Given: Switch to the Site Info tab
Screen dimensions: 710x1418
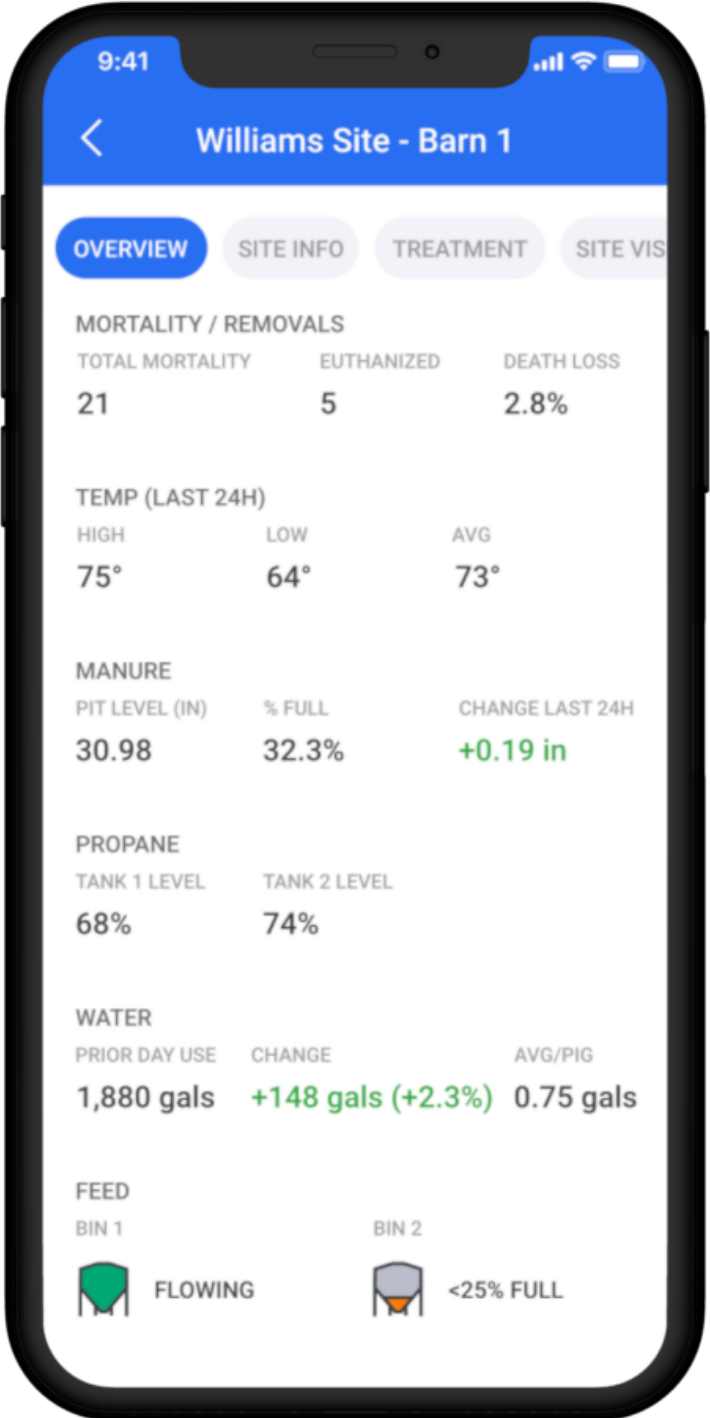Looking at the screenshot, I should coord(290,248).
